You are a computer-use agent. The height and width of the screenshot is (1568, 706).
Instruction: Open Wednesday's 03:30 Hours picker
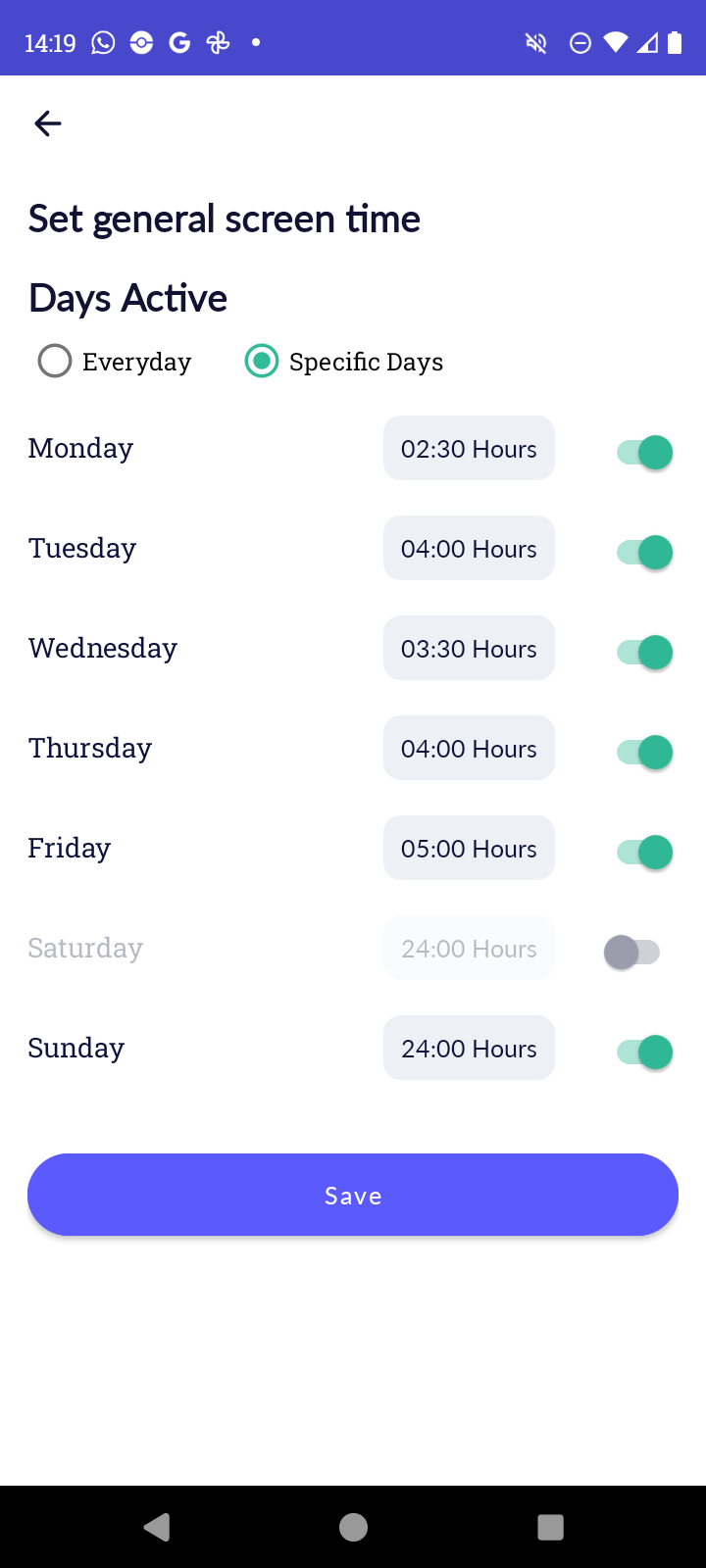(x=469, y=649)
